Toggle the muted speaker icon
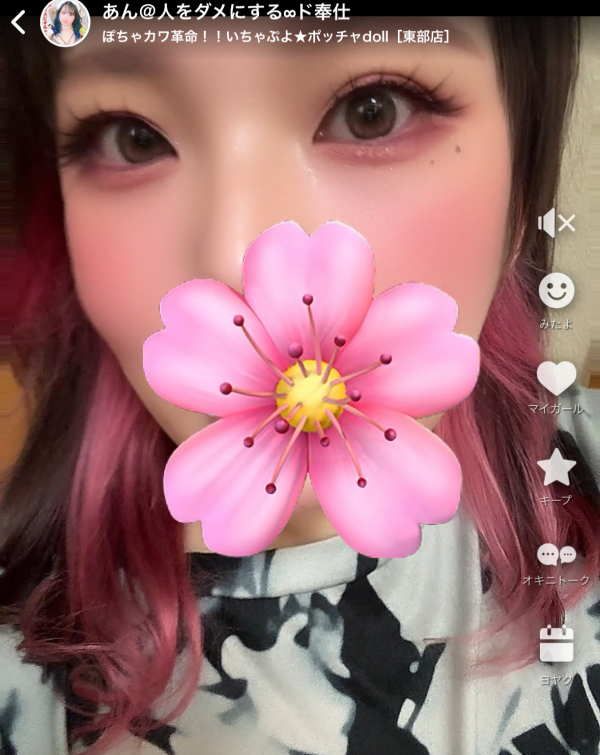This screenshot has height=755, width=600. [556, 223]
